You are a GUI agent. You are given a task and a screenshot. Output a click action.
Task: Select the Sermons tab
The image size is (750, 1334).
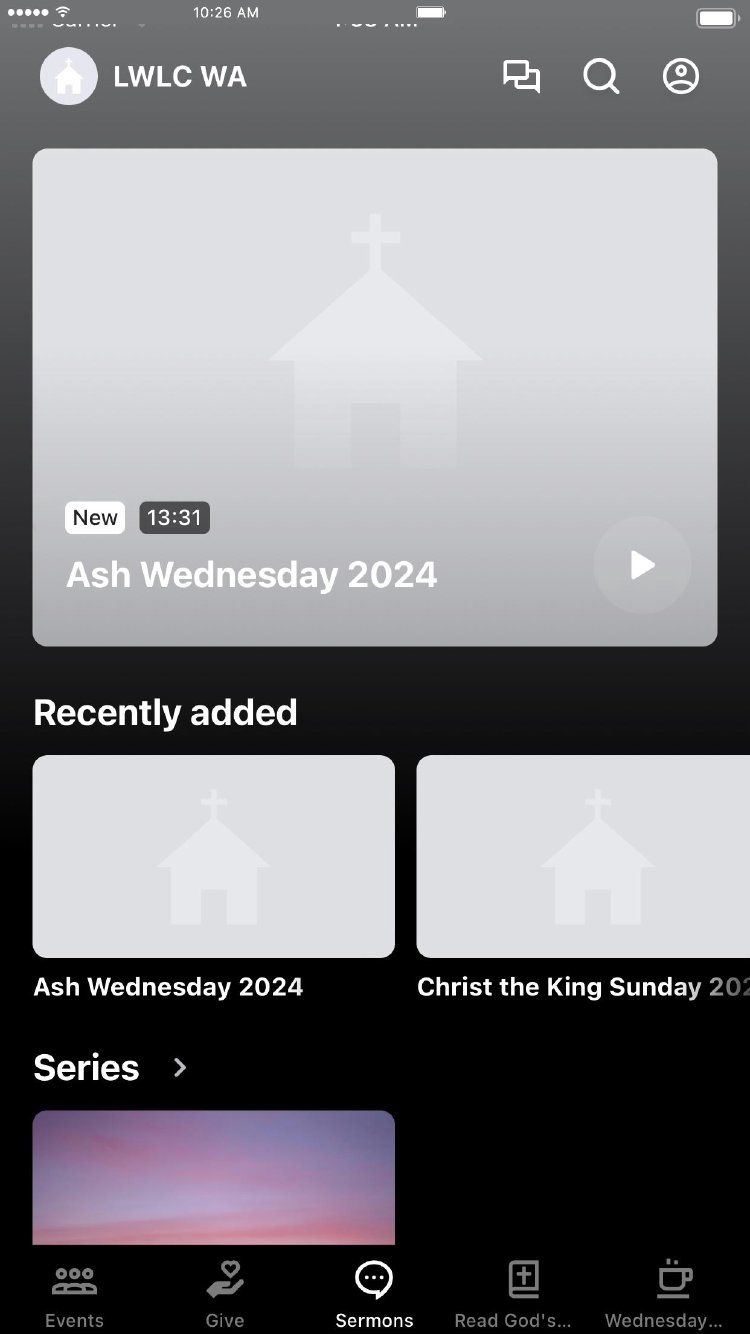coord(374,1294)
